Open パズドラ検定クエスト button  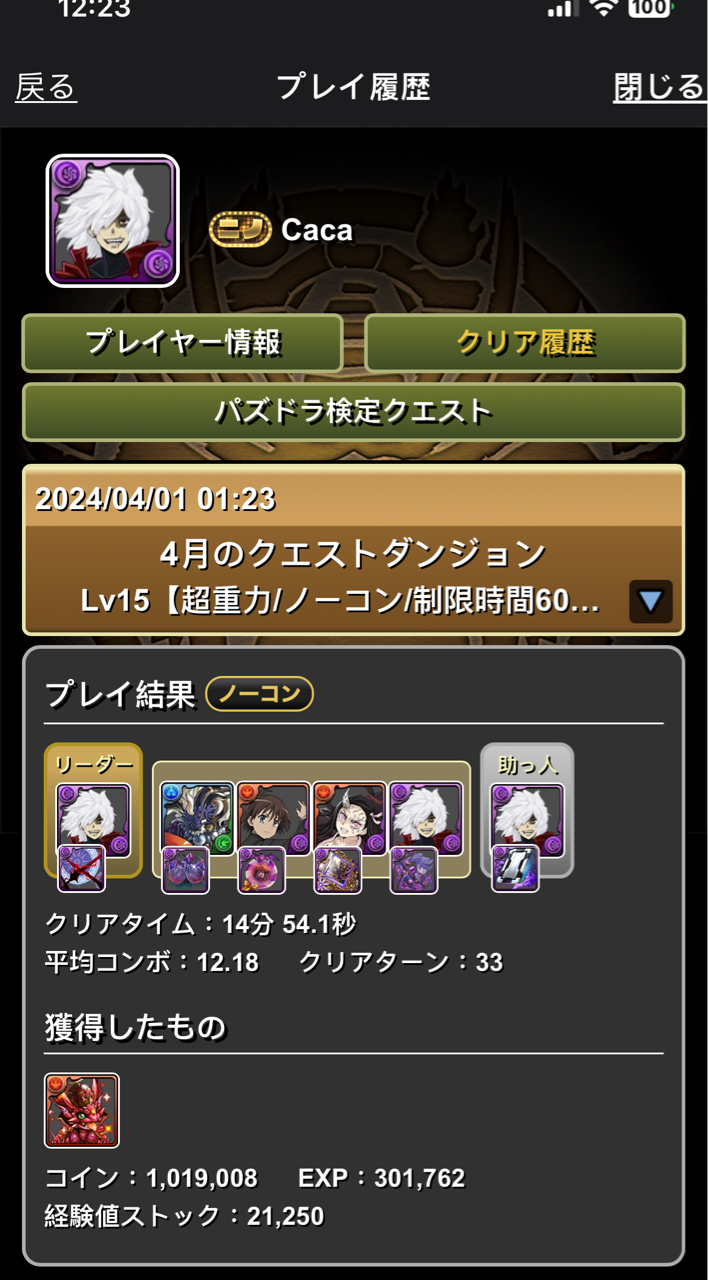click(x=353, y=411)
